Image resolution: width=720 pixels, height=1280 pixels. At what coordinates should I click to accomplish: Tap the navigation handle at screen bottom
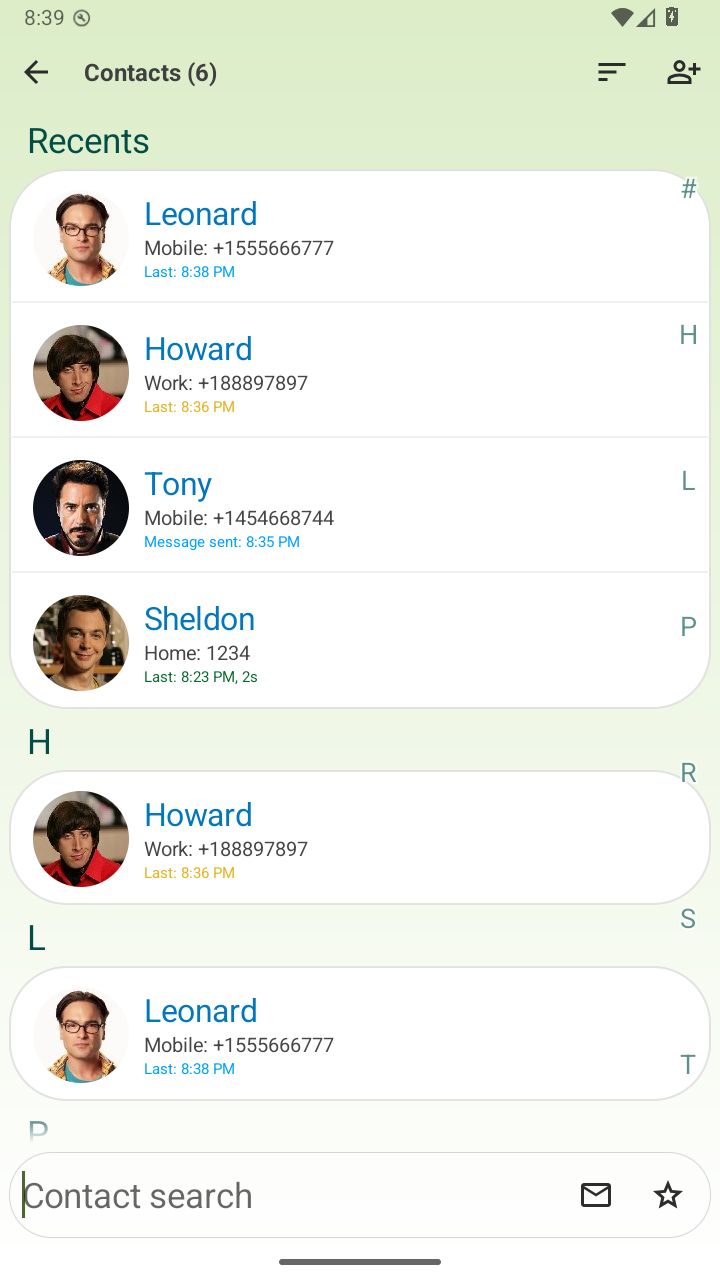point(360,1261)
